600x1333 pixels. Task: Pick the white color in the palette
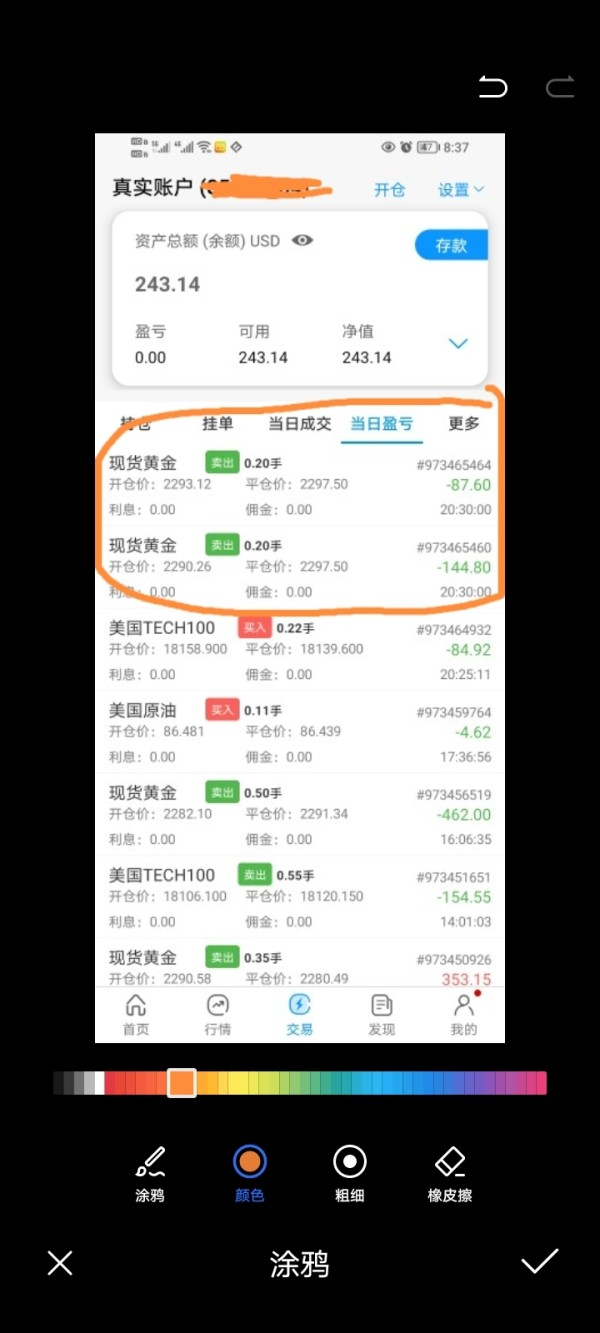(x=99, y=1083)
